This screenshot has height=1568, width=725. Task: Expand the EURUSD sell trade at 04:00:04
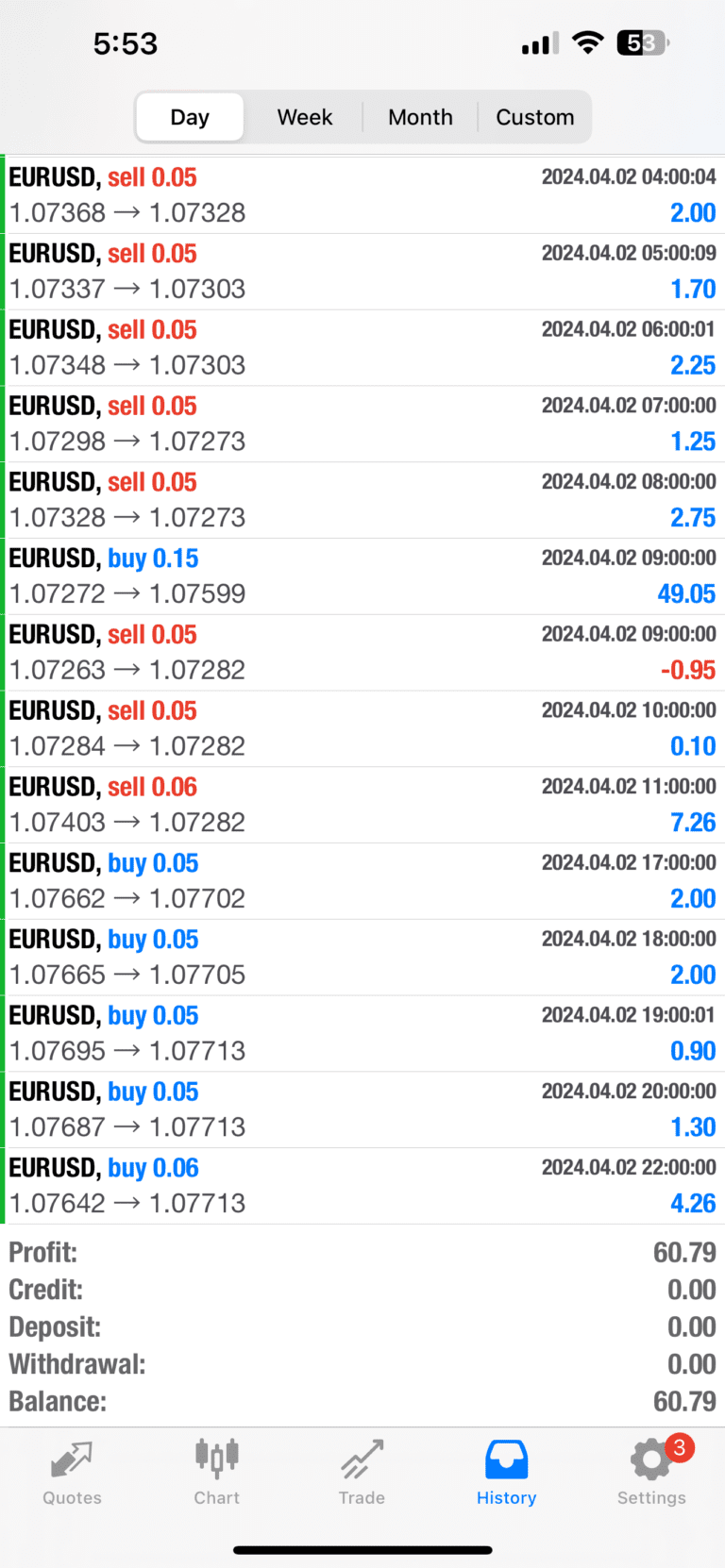pos(362,195)
